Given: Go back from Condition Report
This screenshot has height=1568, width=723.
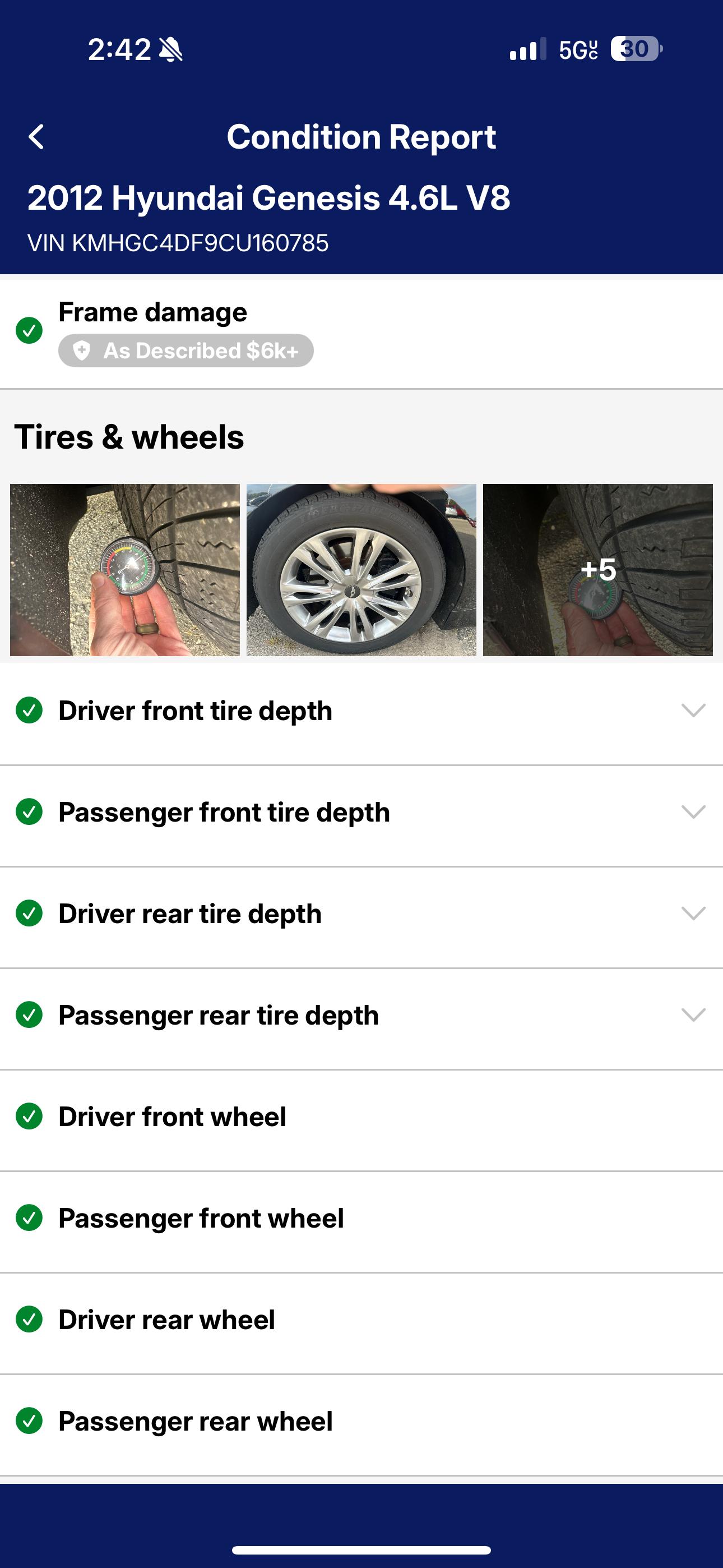Looking at the screenshot, I should click(36, 137).
